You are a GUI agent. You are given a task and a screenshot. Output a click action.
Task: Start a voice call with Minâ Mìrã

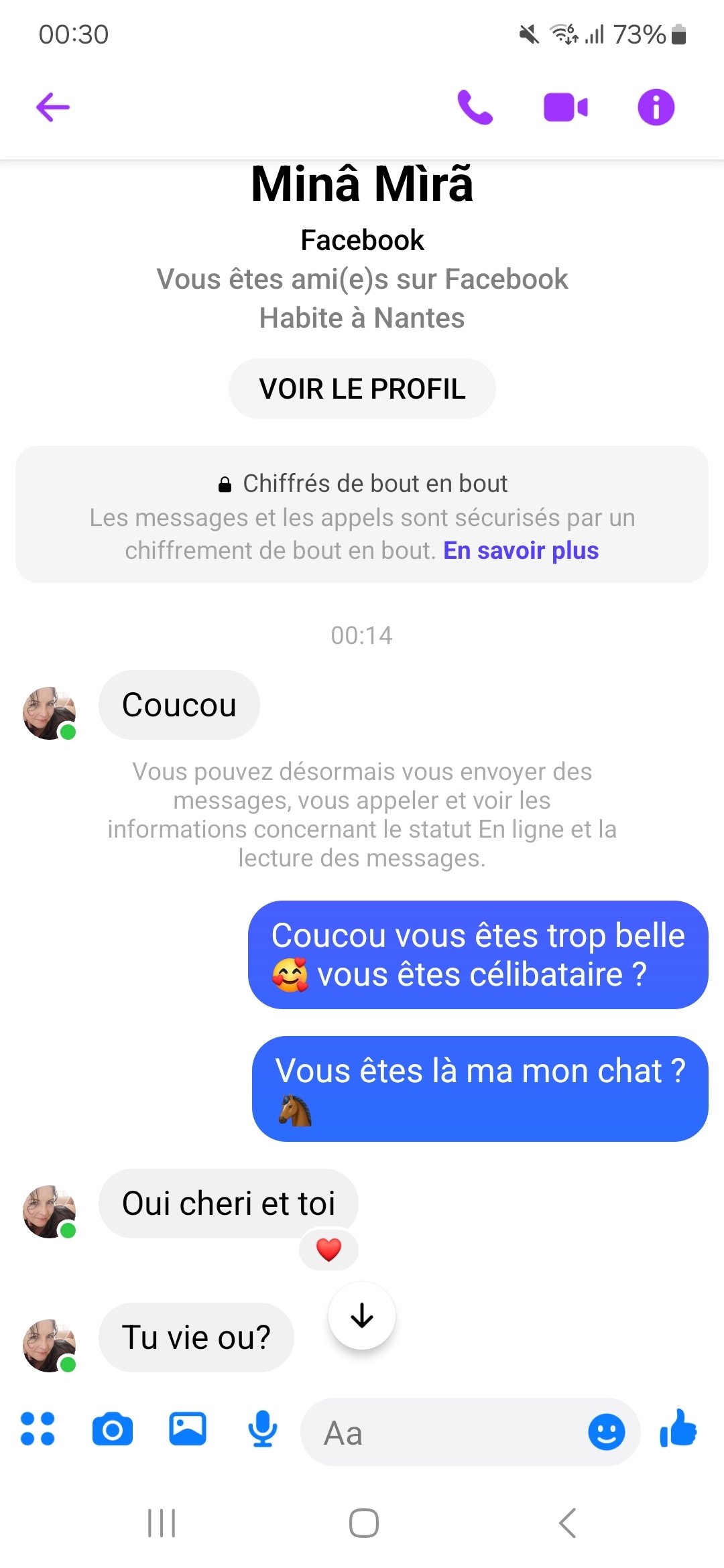[x=475, y=107]
